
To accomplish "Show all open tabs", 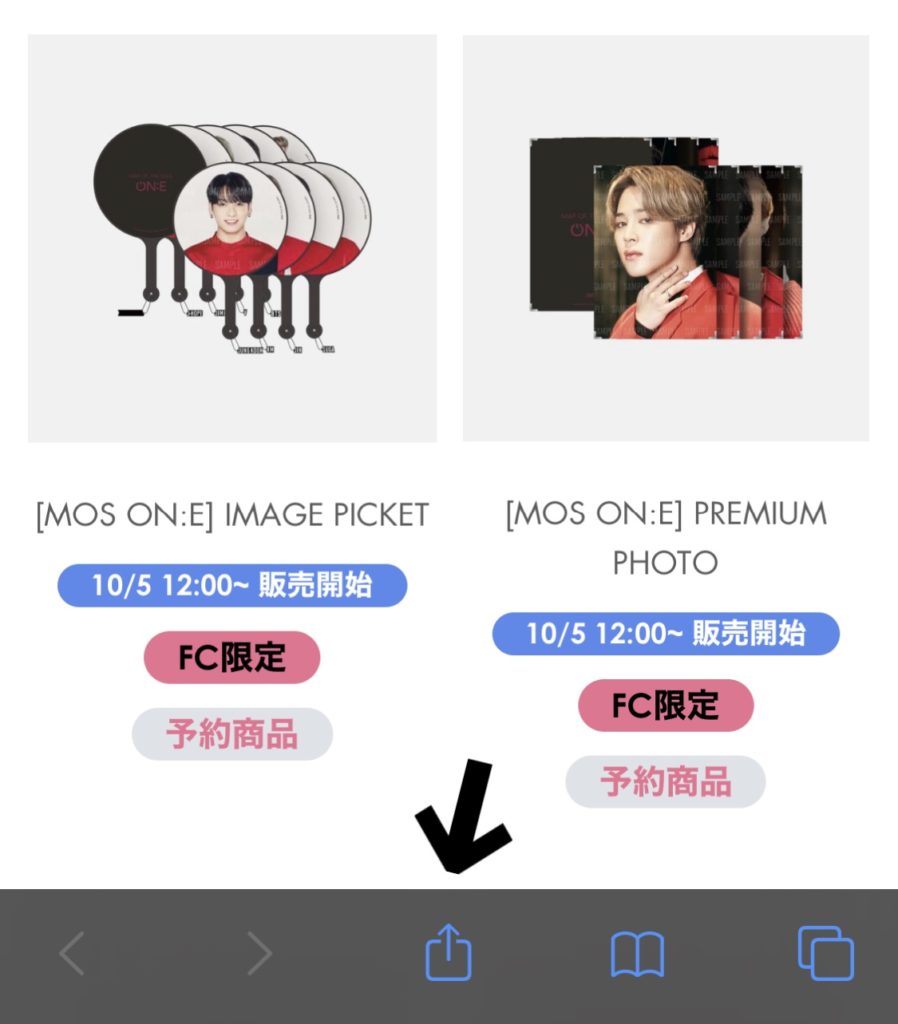I will point(825,953).
